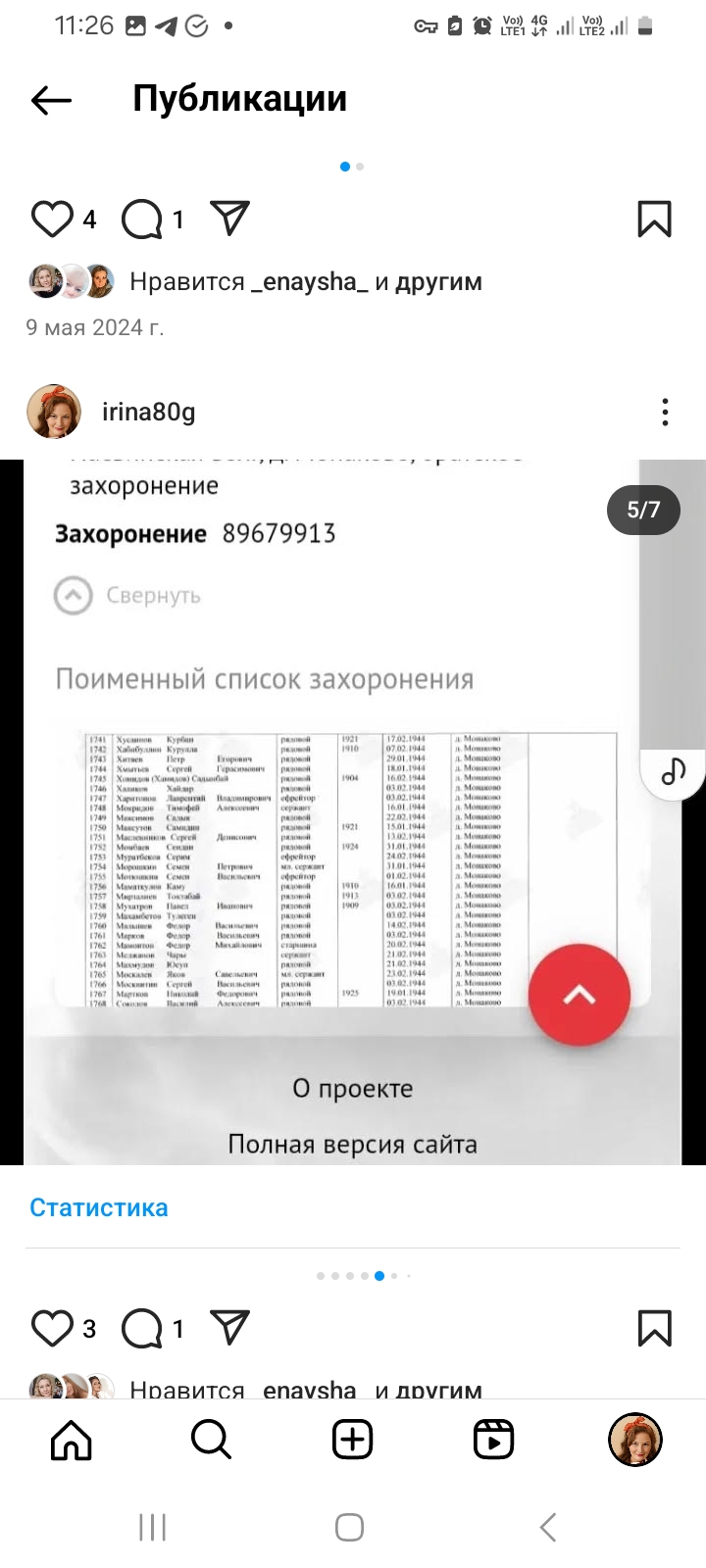
Task: Go back from Публикации
Action: point(51,99)
